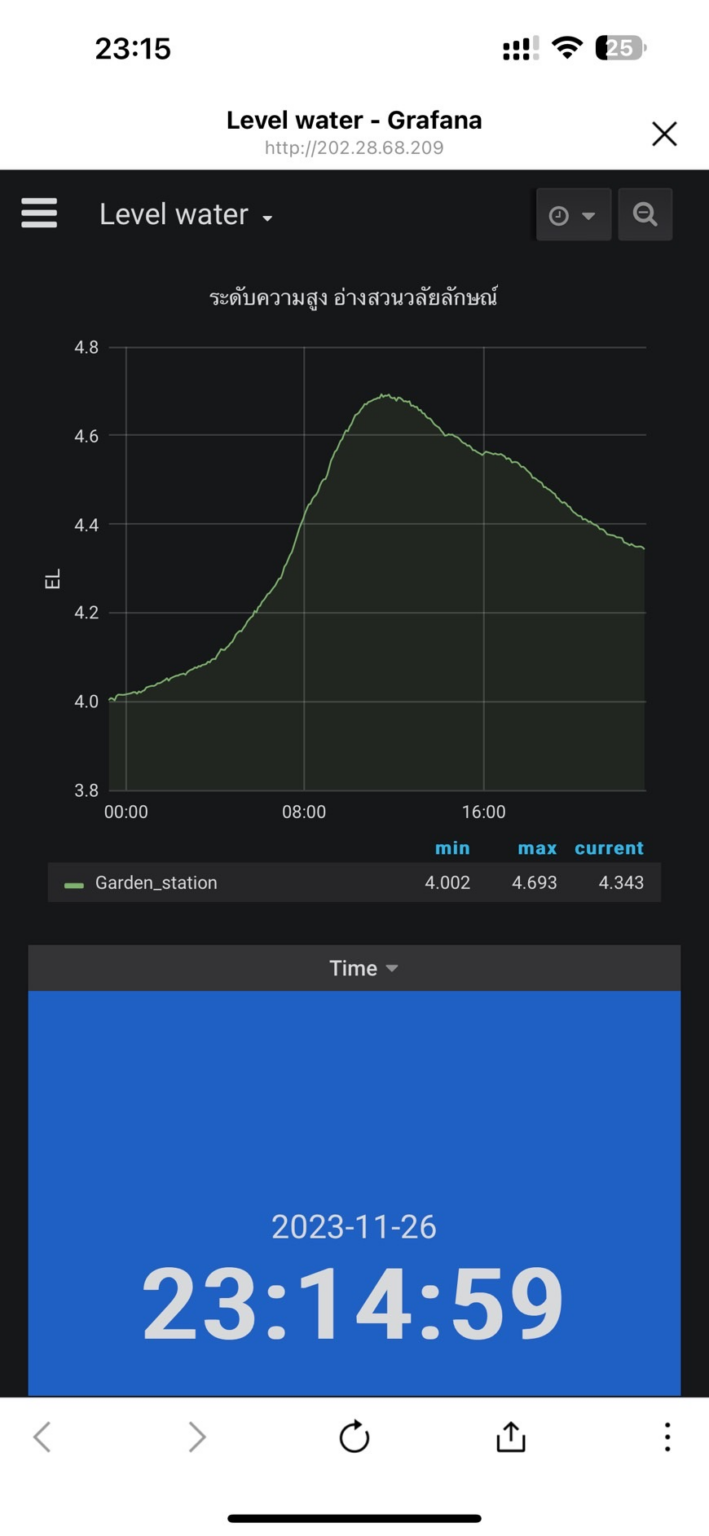
Task: Close the in-app browser
Action: [664, 134]
